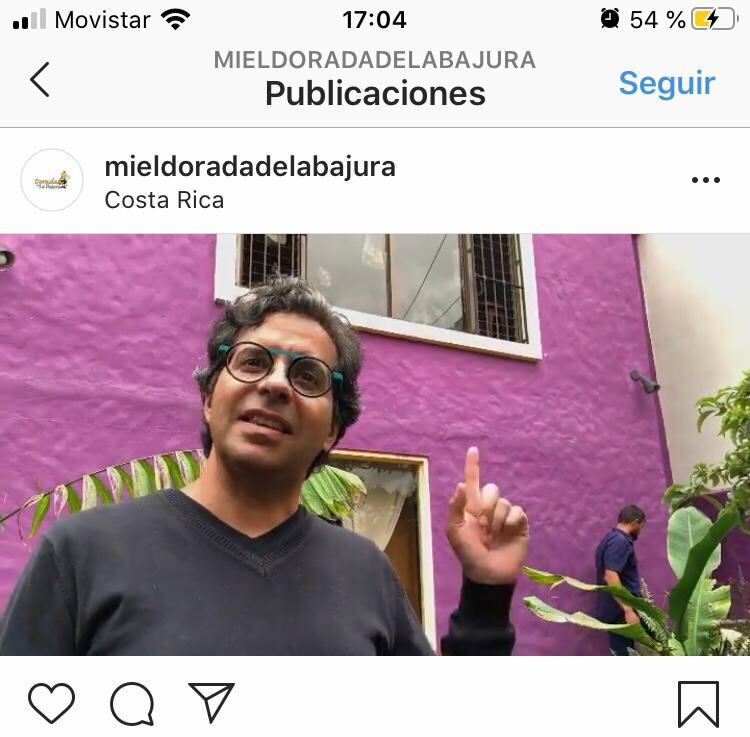Open comments with the speech bubble icon

(131, 704)
